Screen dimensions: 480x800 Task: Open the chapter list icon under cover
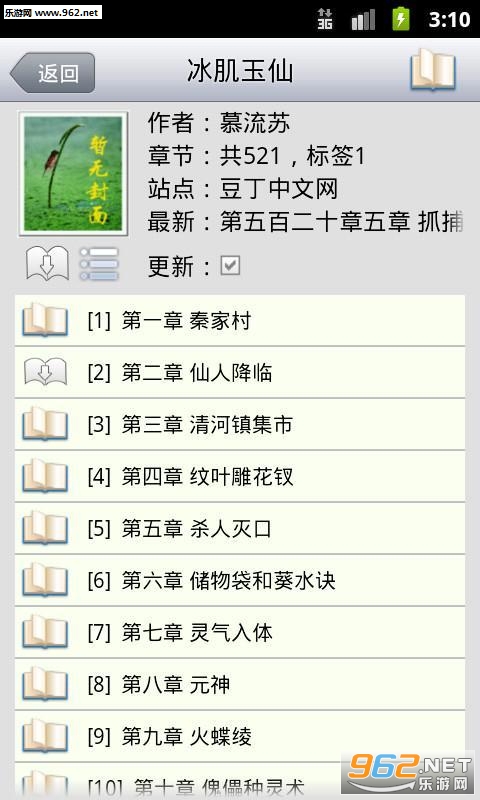point(99,263)
